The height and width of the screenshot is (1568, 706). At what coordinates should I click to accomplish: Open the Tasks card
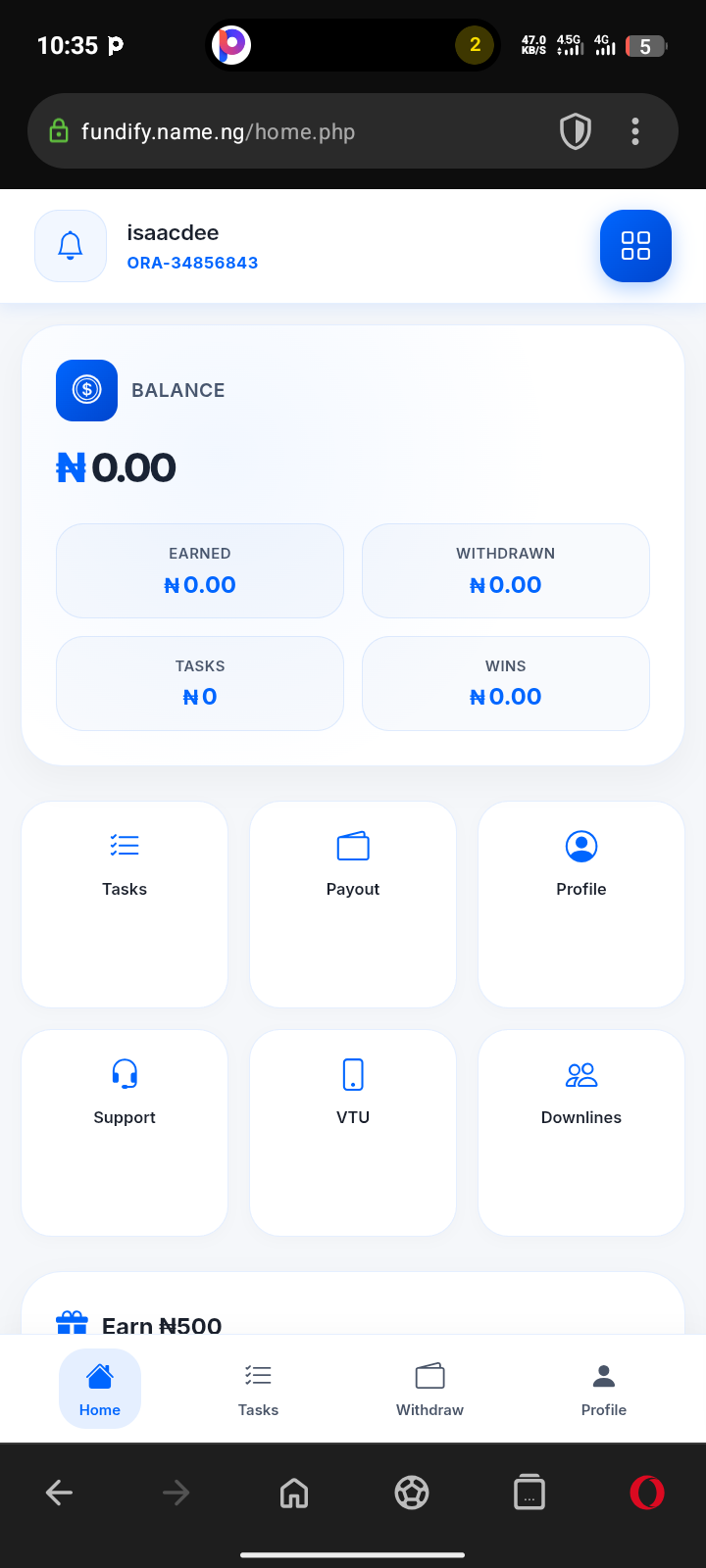125,904
